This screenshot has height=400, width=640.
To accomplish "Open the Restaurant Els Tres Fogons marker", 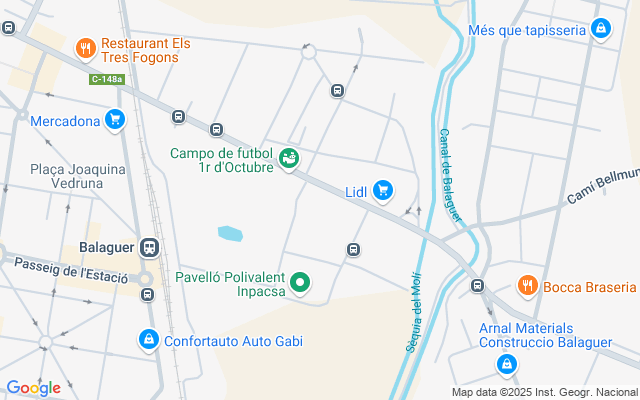I will (86, 47).
